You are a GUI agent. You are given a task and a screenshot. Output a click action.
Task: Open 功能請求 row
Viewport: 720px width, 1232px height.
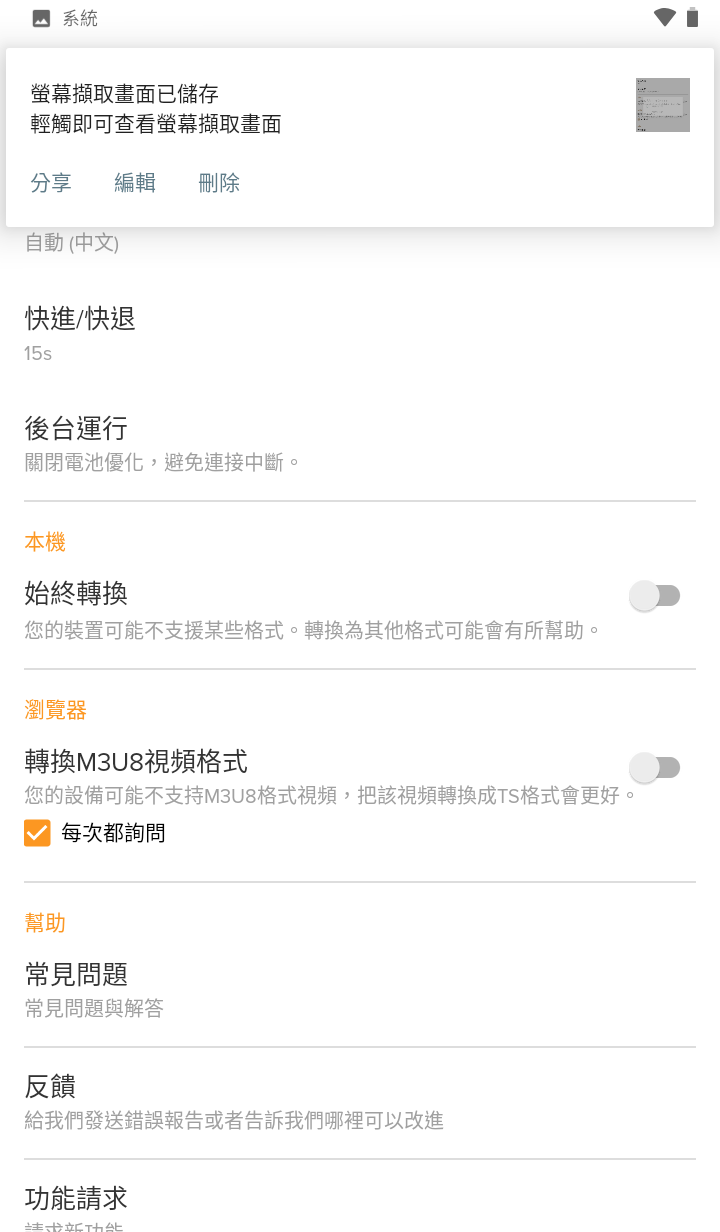point(76,1205)
